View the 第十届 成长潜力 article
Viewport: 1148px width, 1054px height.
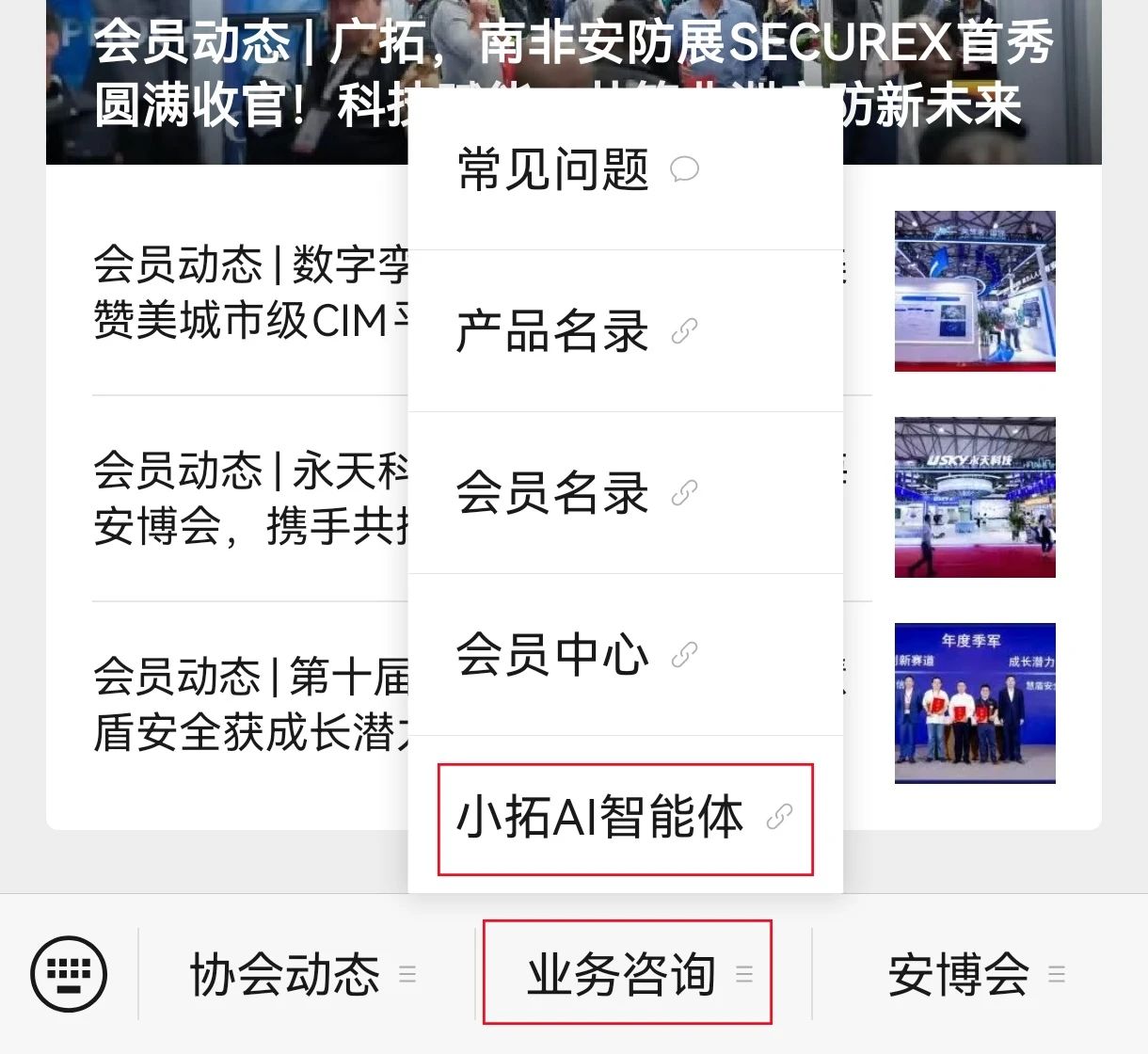(249, 703)
